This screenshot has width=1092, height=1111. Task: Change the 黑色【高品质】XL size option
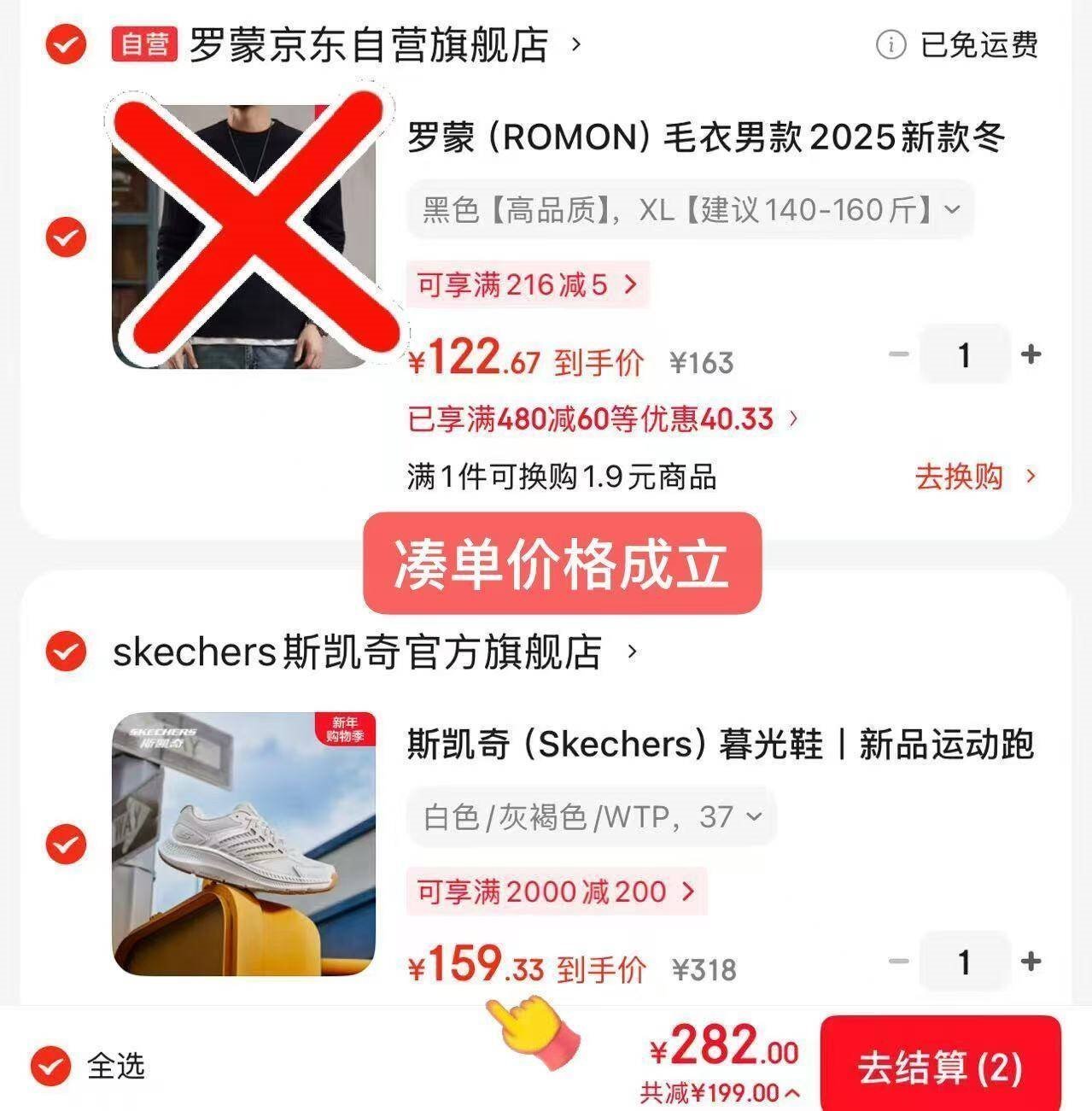tap(690, 209)
